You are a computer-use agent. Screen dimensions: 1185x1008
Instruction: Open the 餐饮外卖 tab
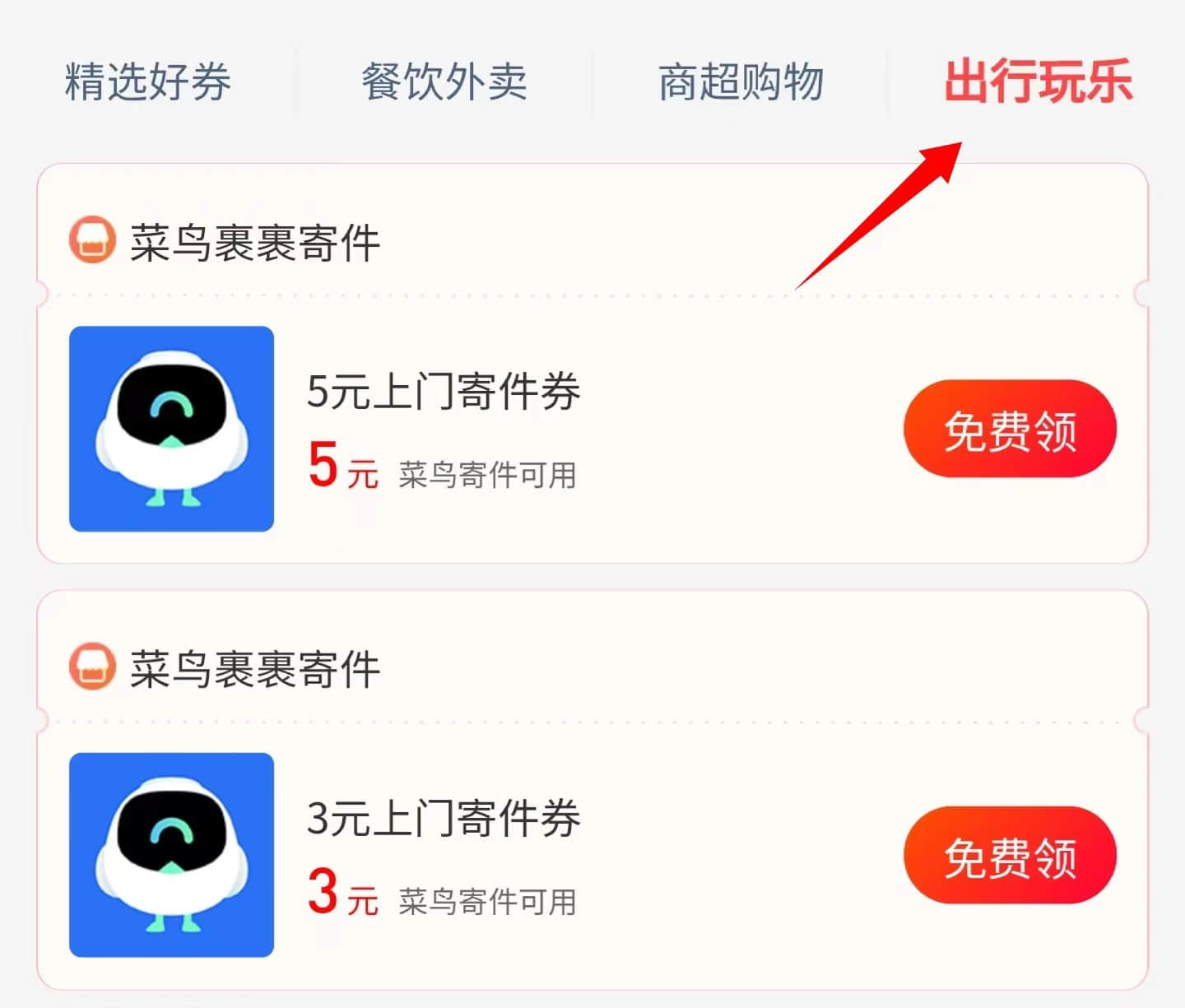(x=444, y=81)
